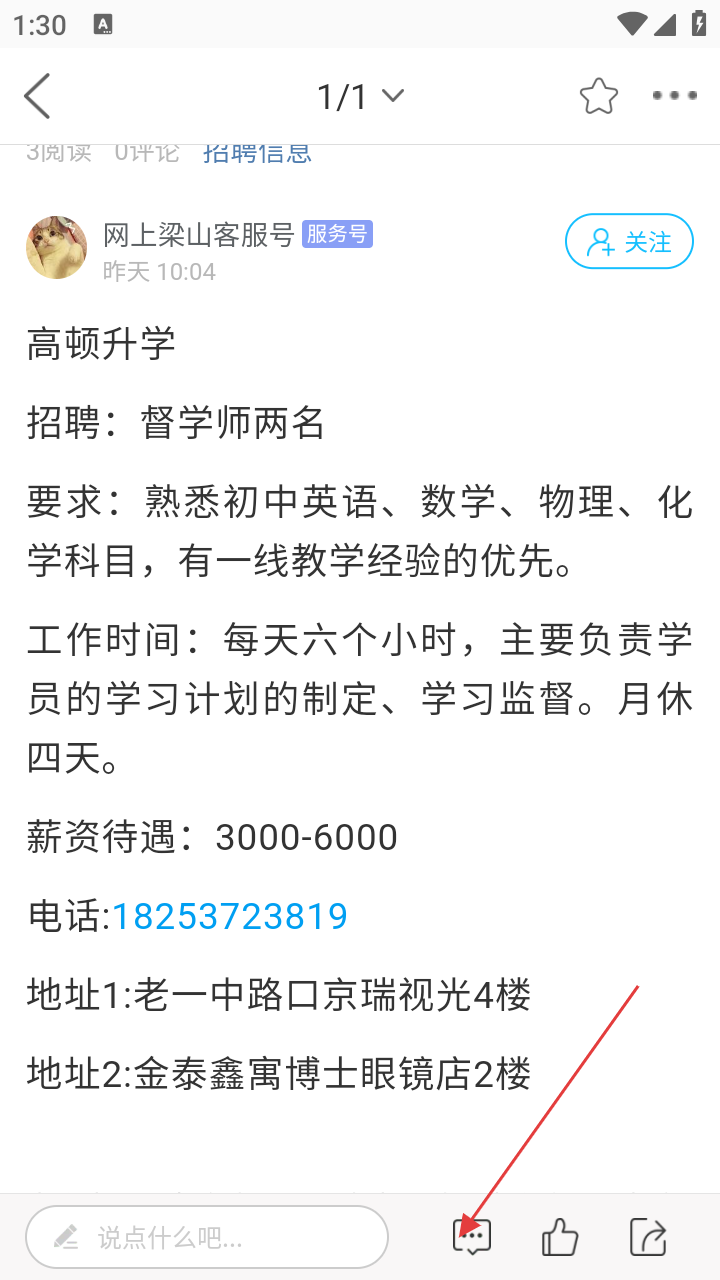Tap the 说点什么吧 comment field
The height and width of the screenshot is (1280, 720).
[207, 1237]
